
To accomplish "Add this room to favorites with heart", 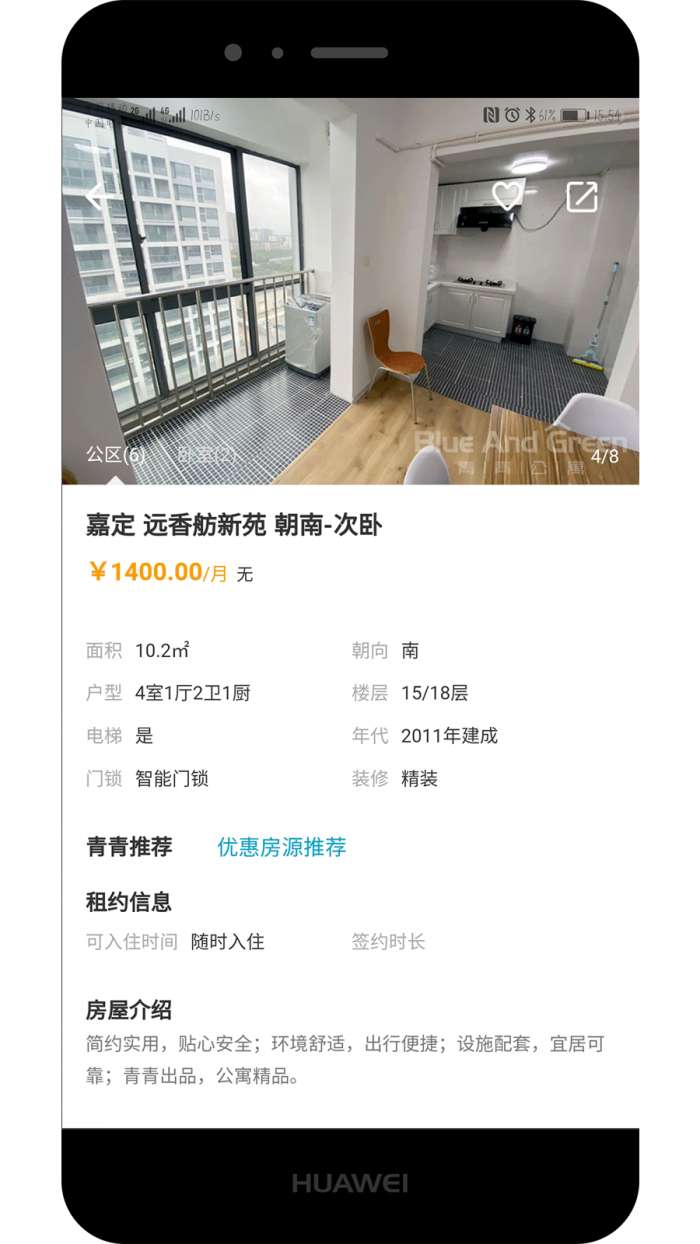I will tap(508, 195).
